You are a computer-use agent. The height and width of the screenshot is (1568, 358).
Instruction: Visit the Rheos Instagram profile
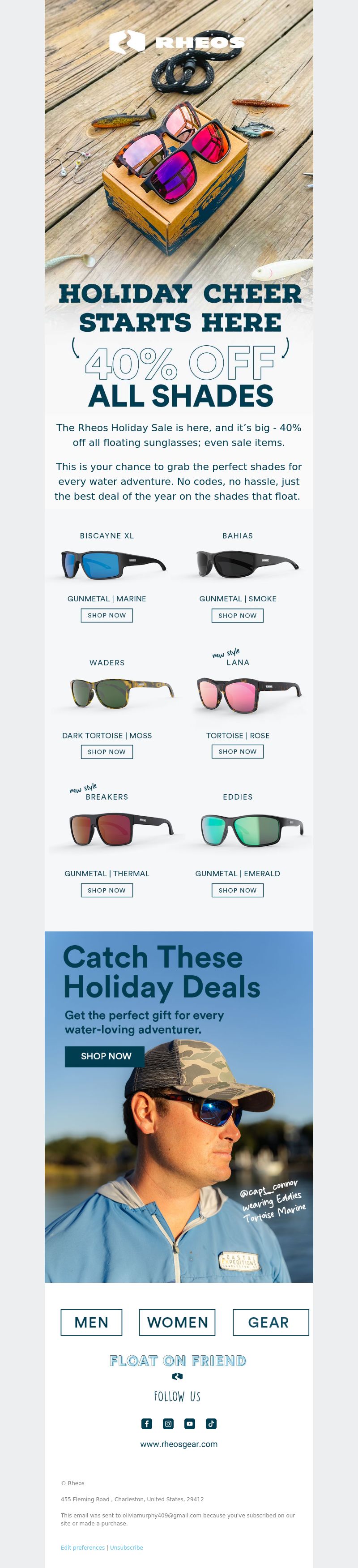coord(168,1423)
